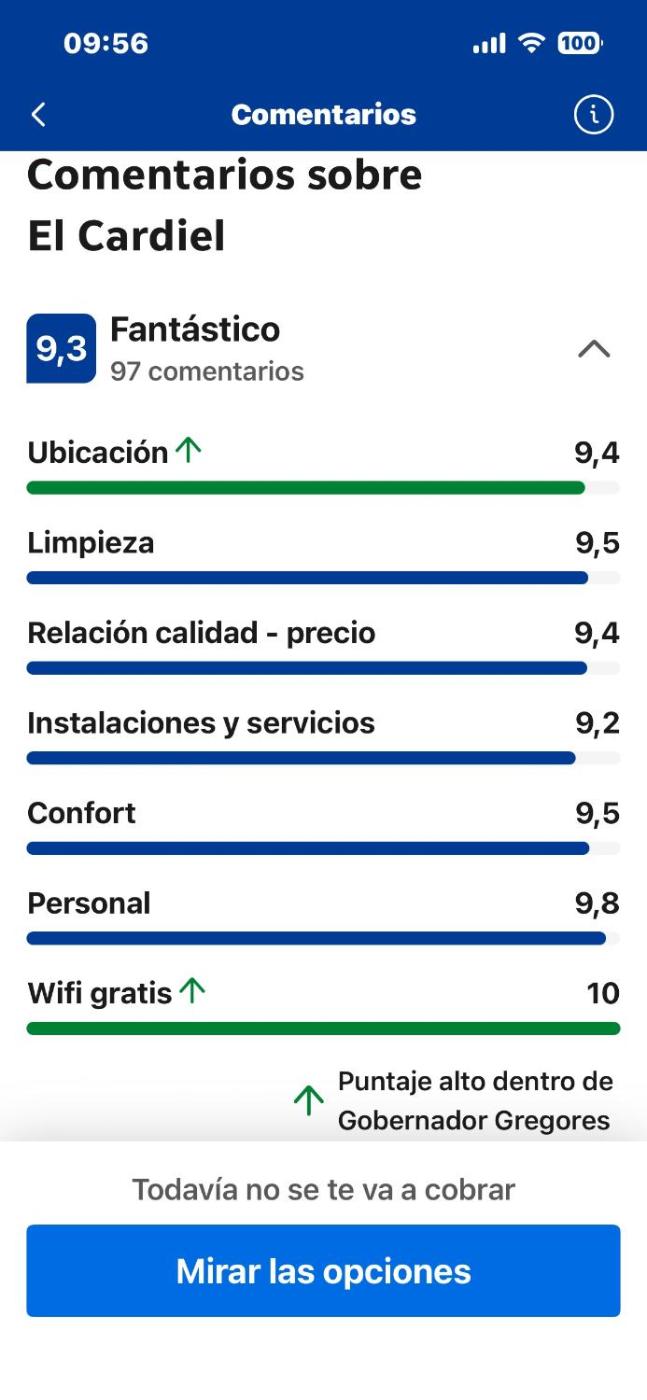Collapse the Fantástico score breakdown
The image size is (647, 1400).
[x=594, y=349]
